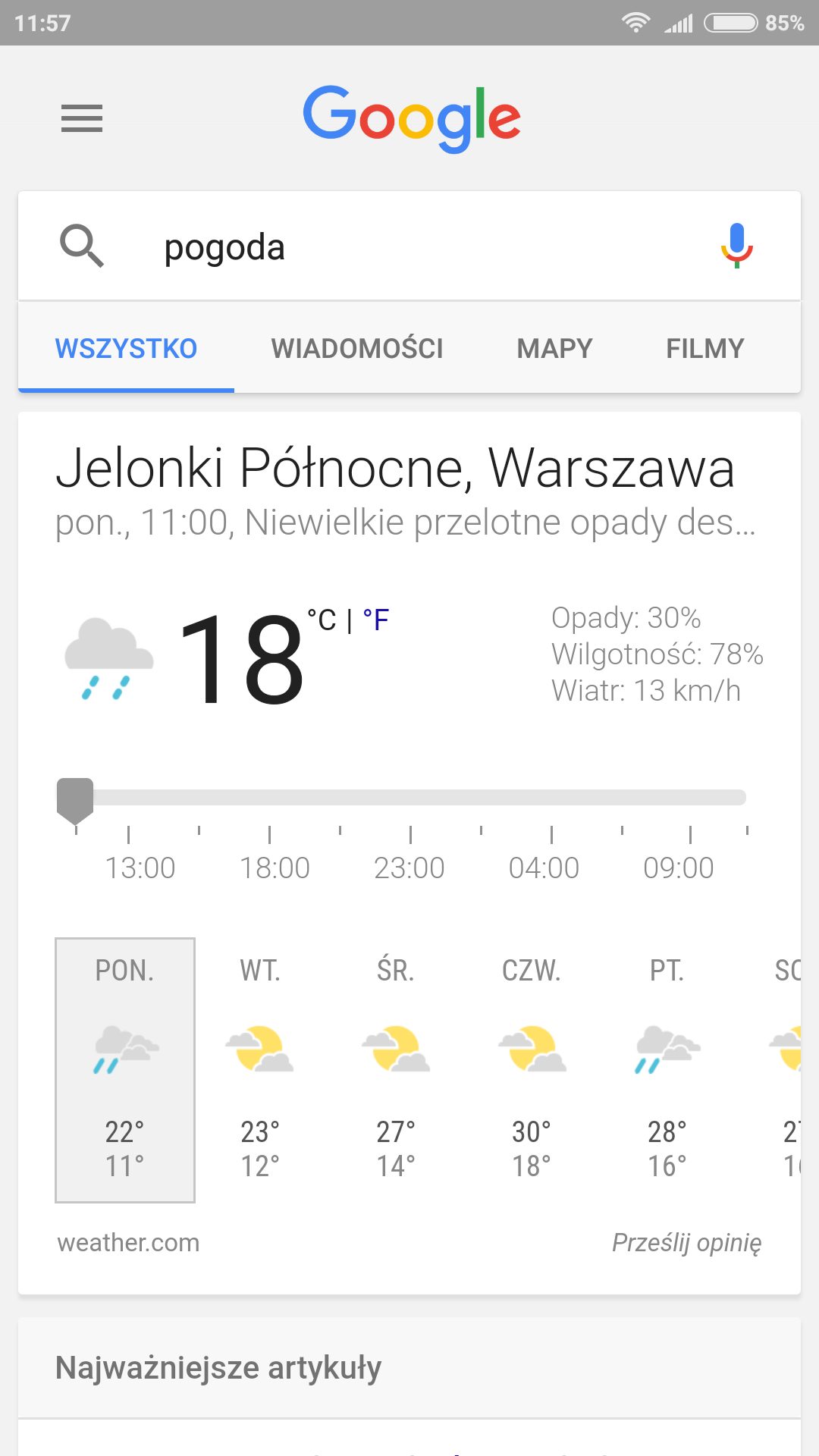This screenshot has width=819, height=1456.
Task: Start voice search with the microphone
Action: 736,246
